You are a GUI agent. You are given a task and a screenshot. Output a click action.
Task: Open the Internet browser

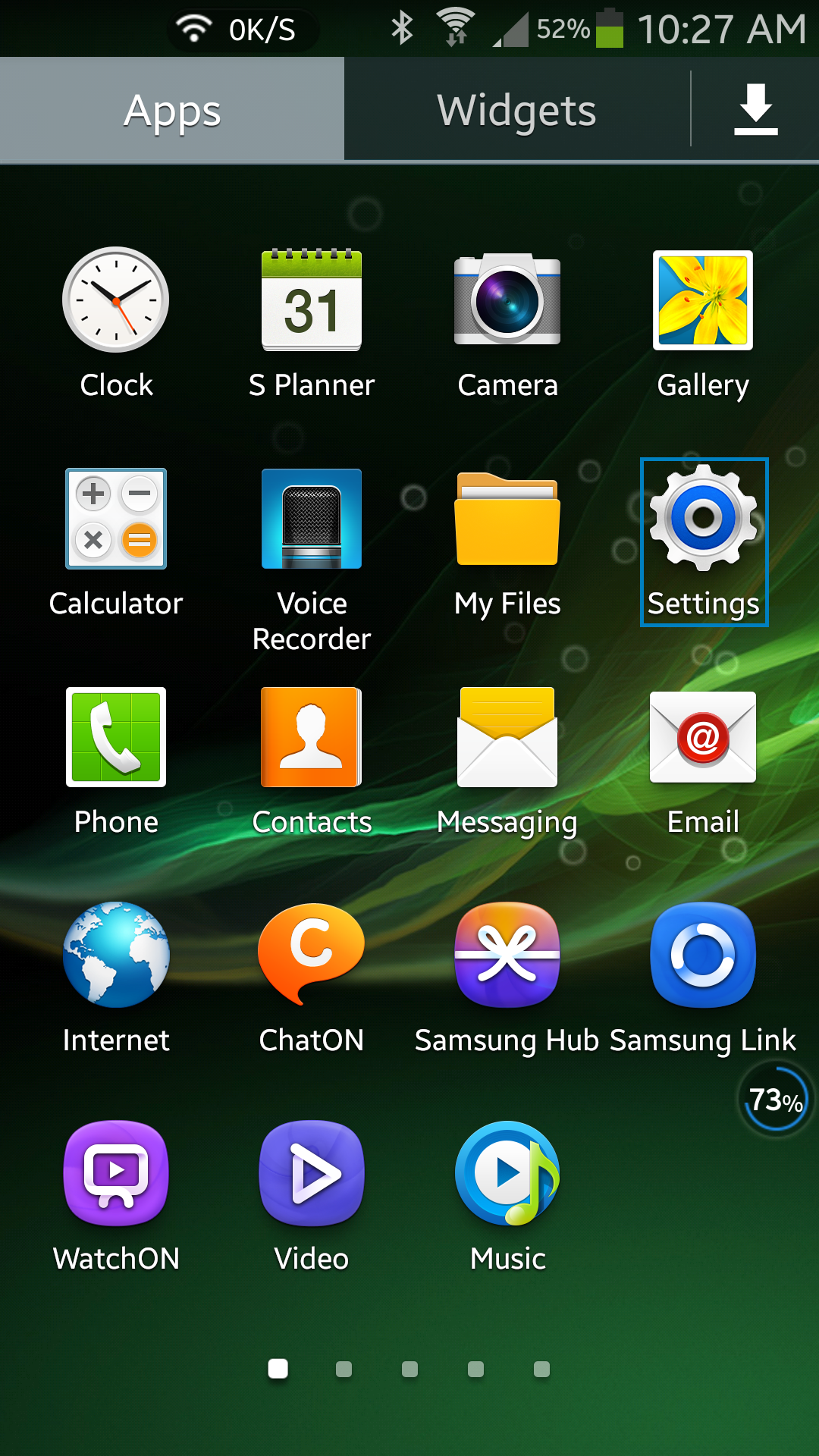(x=116, y=979)
